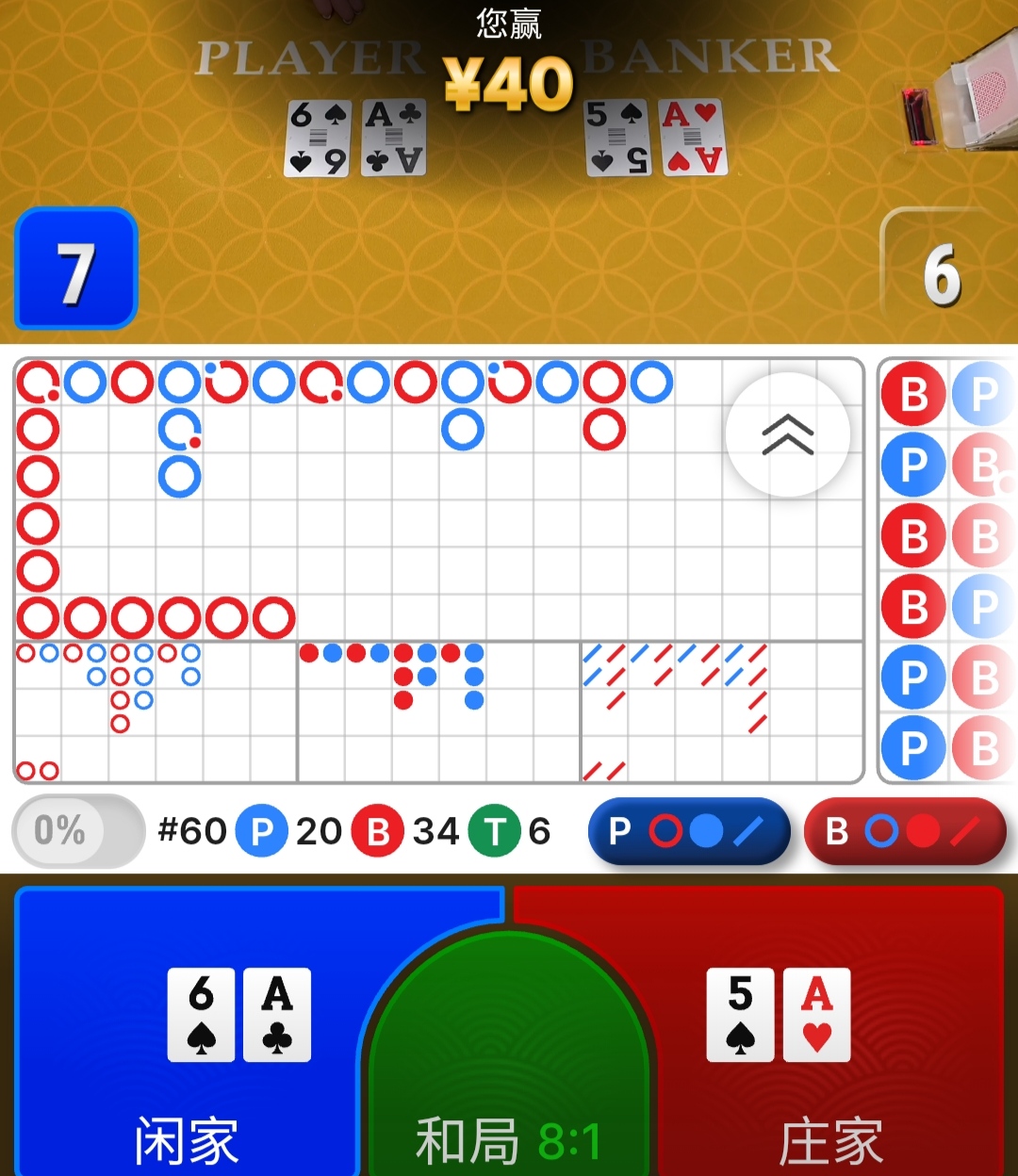Bet on Tie (和局 8:1)
The height and width of the screenshot is (1176, 1018).
click(509, 1084)
